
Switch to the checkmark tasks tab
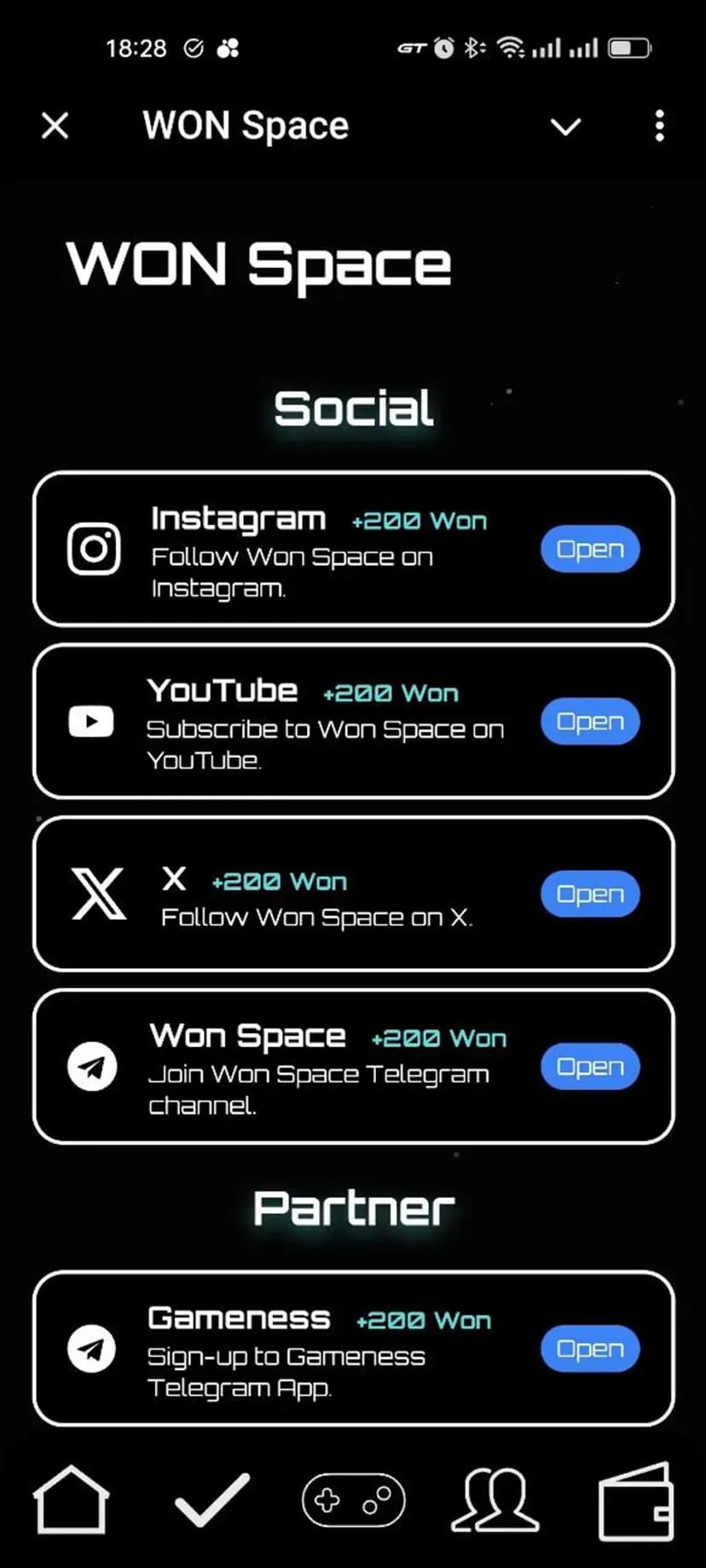point(212,1500)
